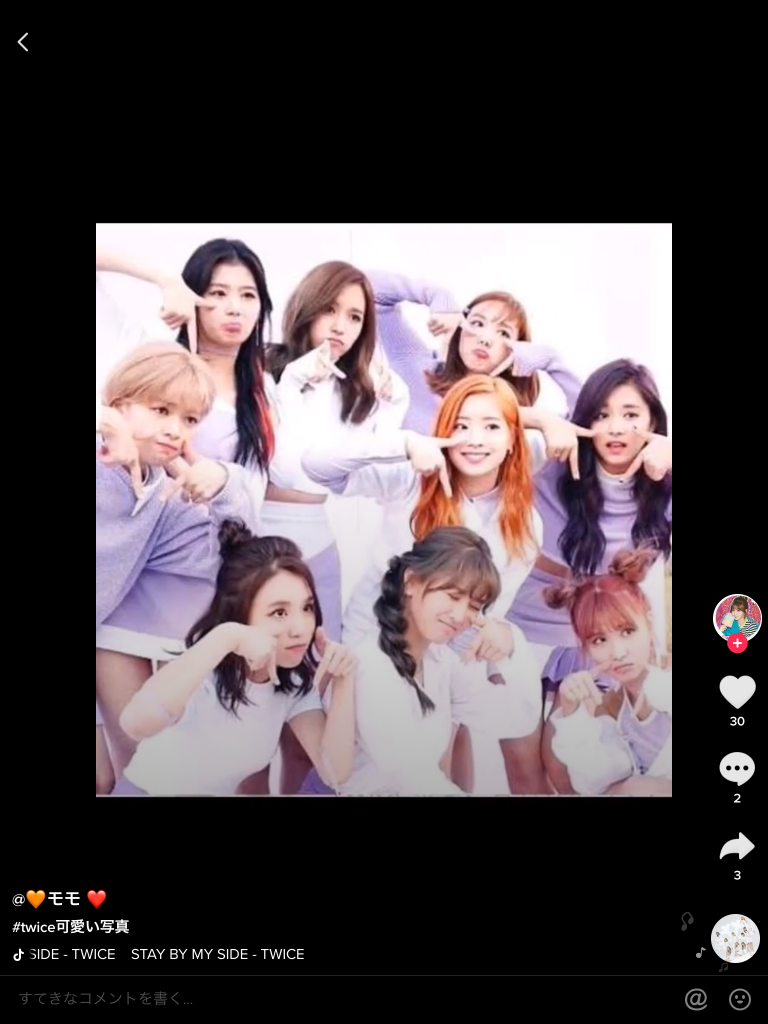Tap the comment input field
The width and height of the screenshot is (768, 1024).
click(x=300, y=998)
